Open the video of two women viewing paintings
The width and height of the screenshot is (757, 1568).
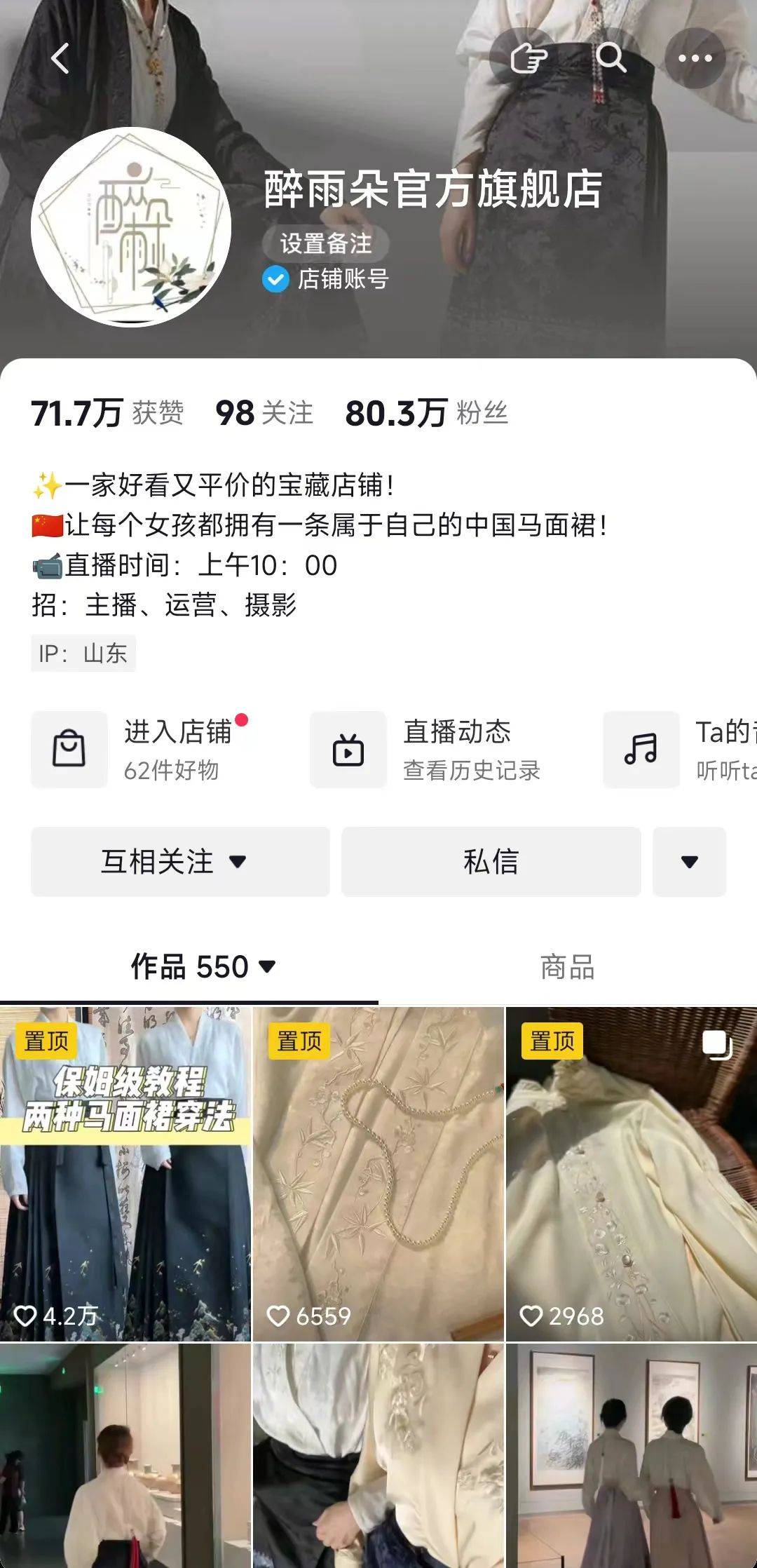[631, 1454]
